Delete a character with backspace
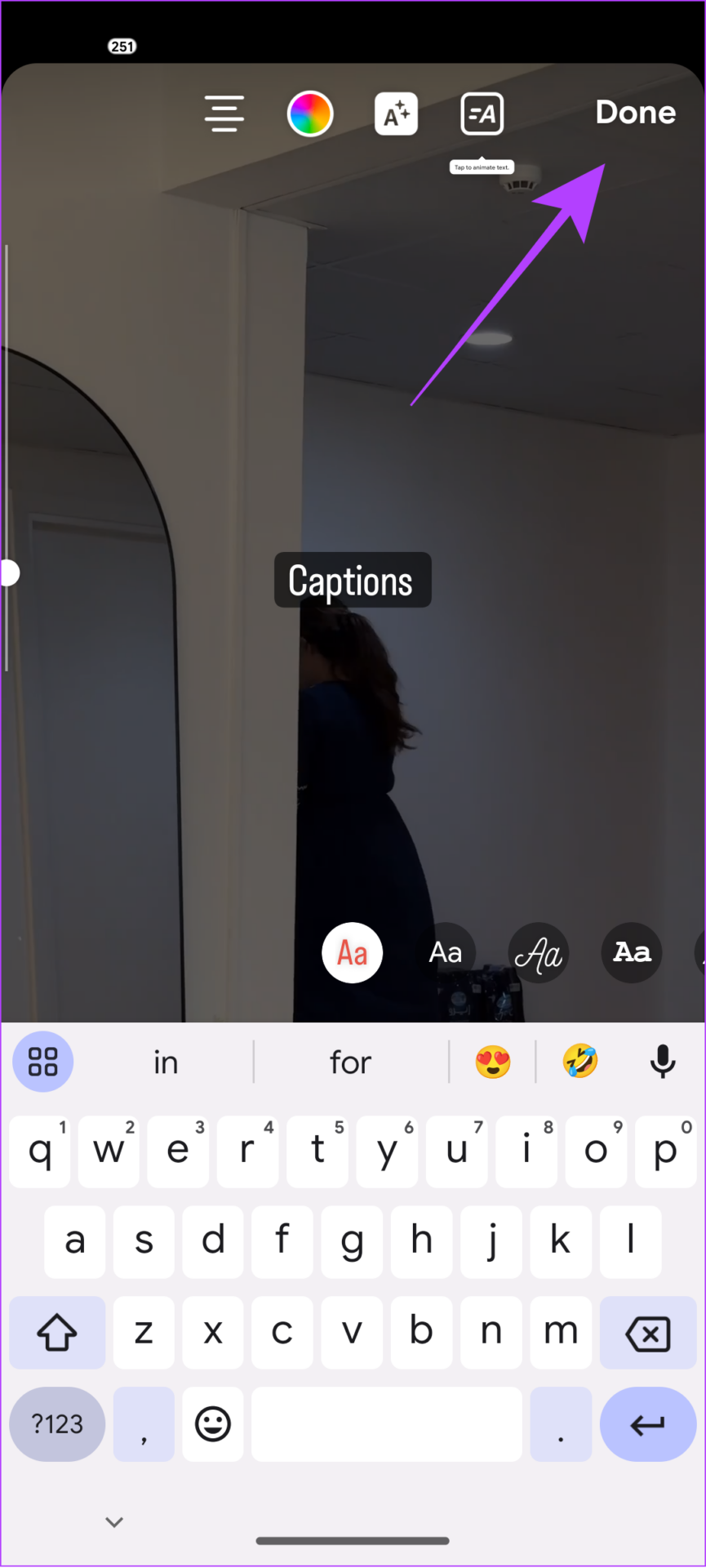The height and width of the screenshot is (1568, 706). [x=648, y=1334]
